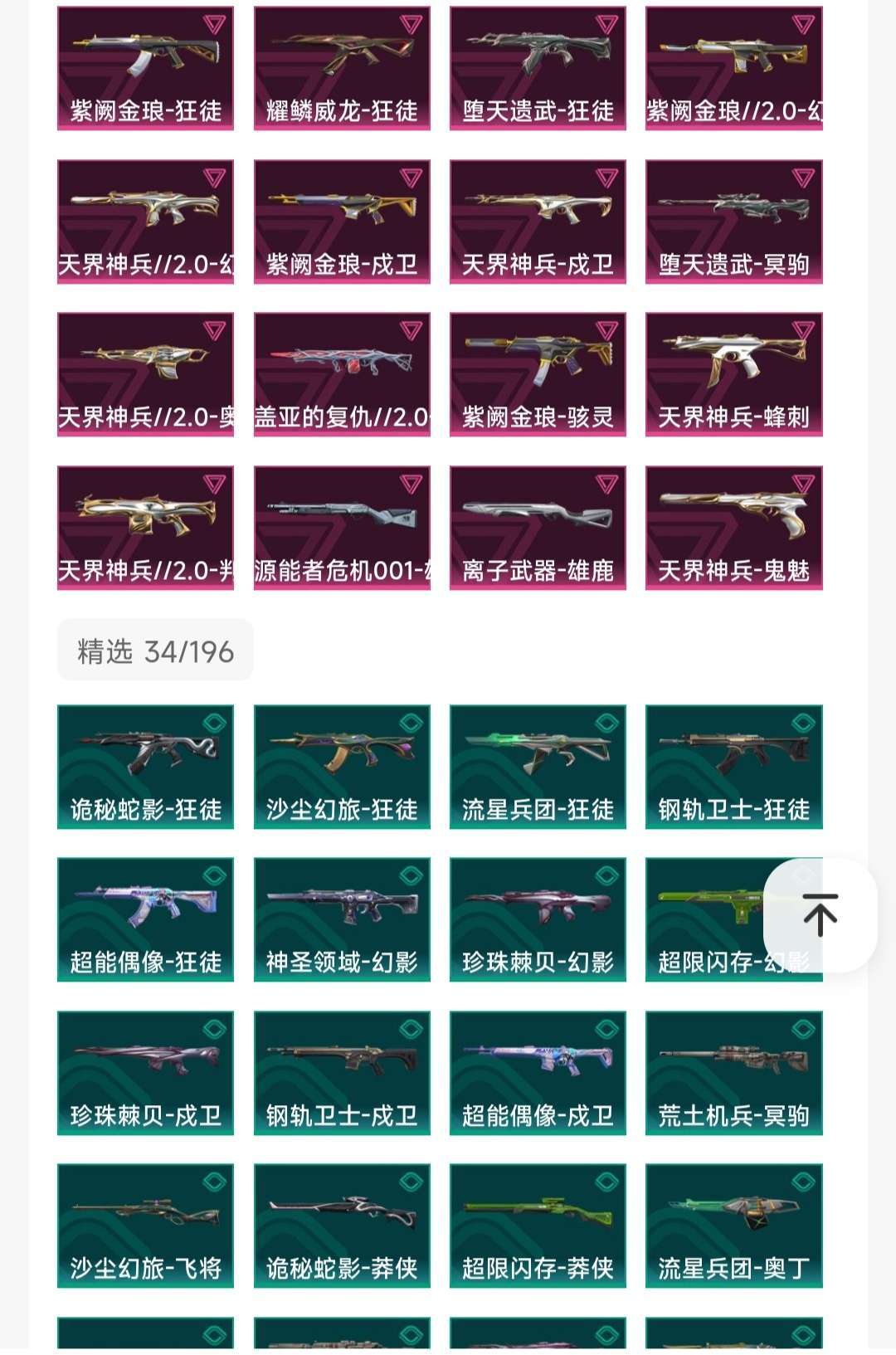The image size is (896, 1355).
Task: View the 天界神兵-蜂刺 skin
Action: click(x=734, y=374)
